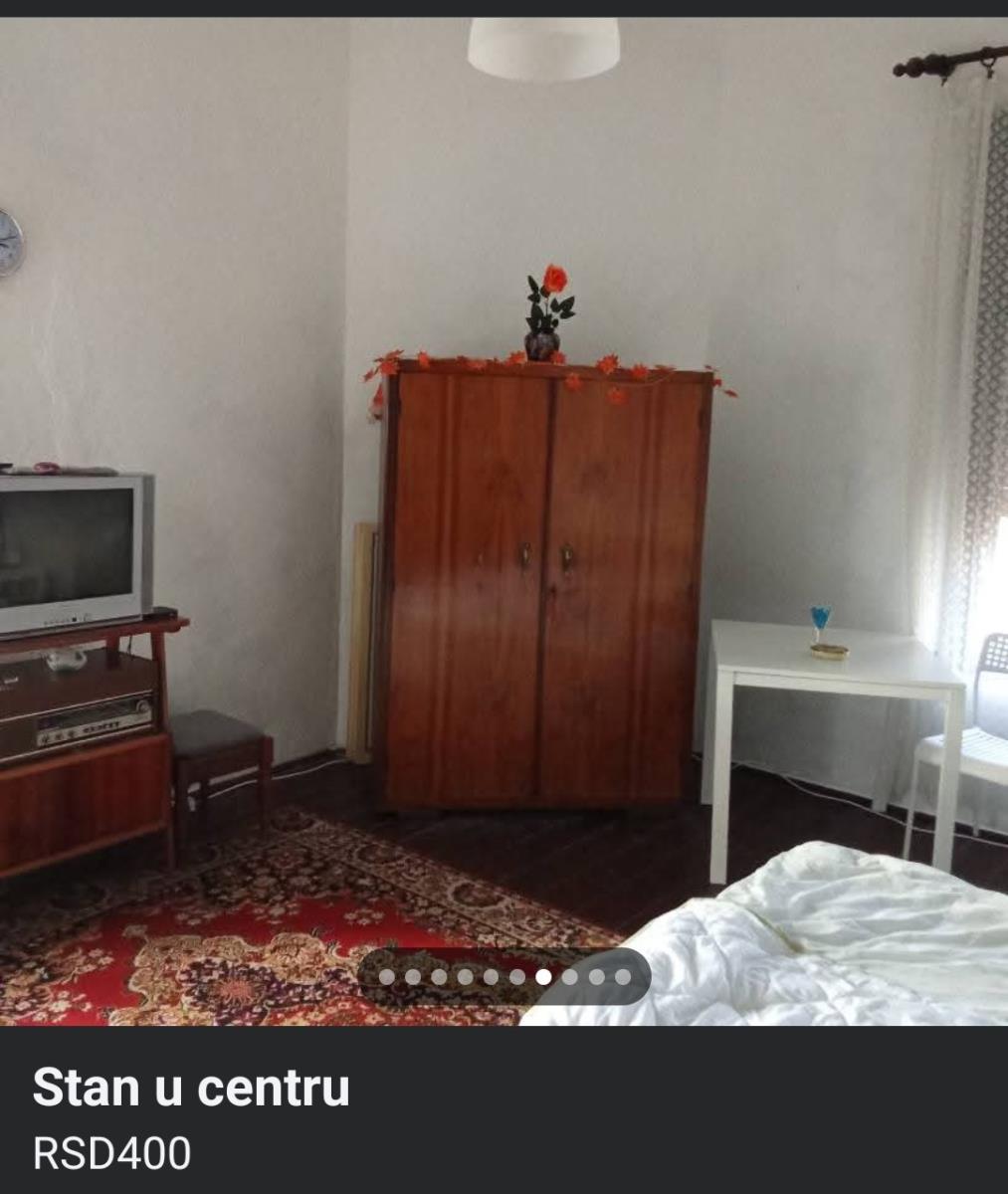The width and height of the screenshot is (1008, 1194).
Task: Select the sixth carousel dot
Action: coord(515,977)
